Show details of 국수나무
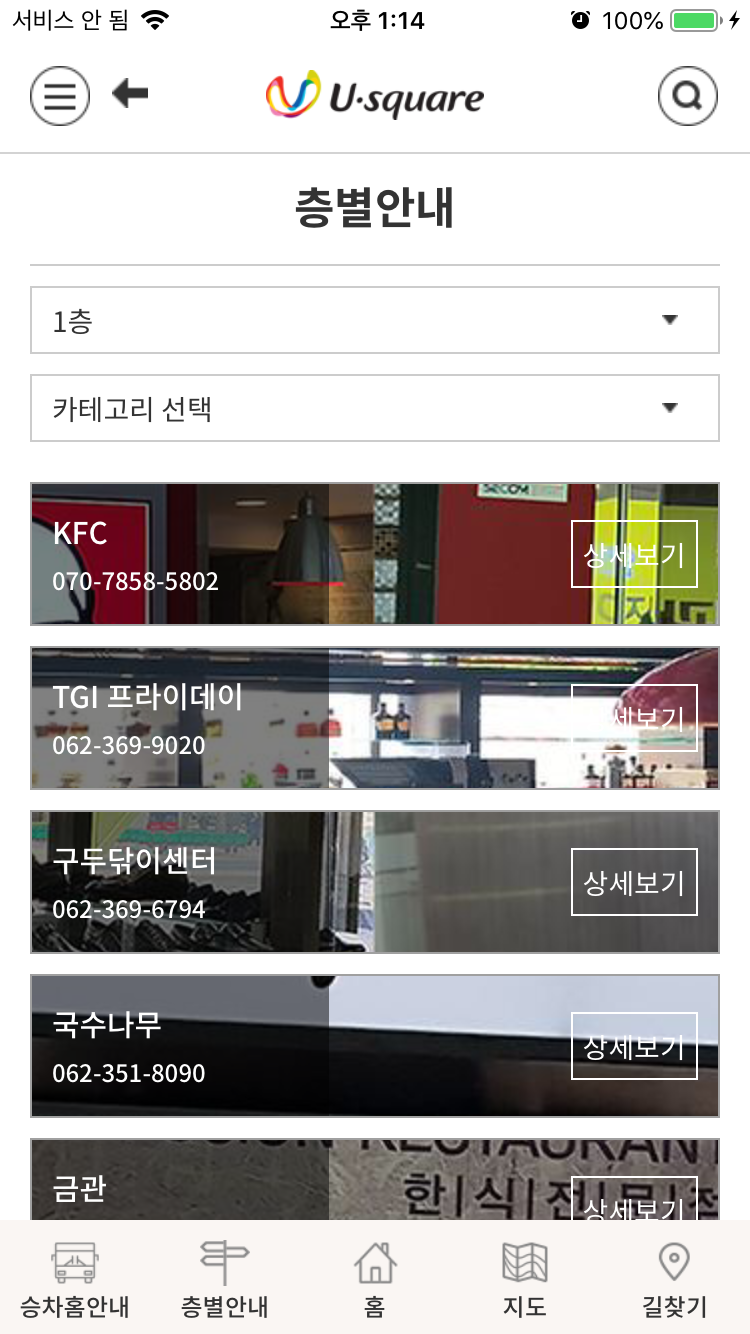 tap(634, 1046)
